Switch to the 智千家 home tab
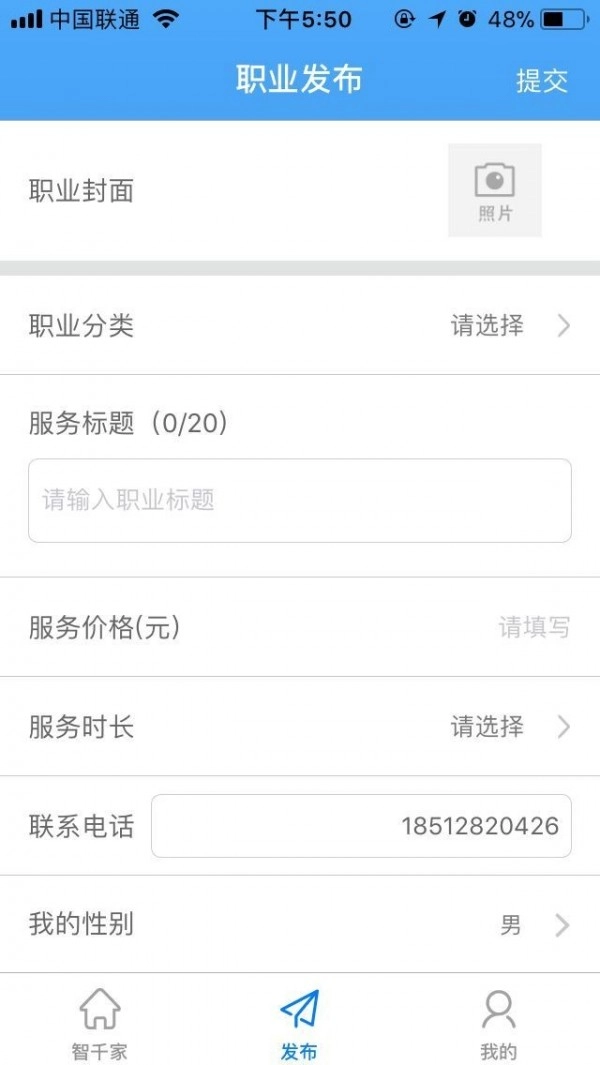This screenshot has width=600, height=1065. tap(100, 1022)
